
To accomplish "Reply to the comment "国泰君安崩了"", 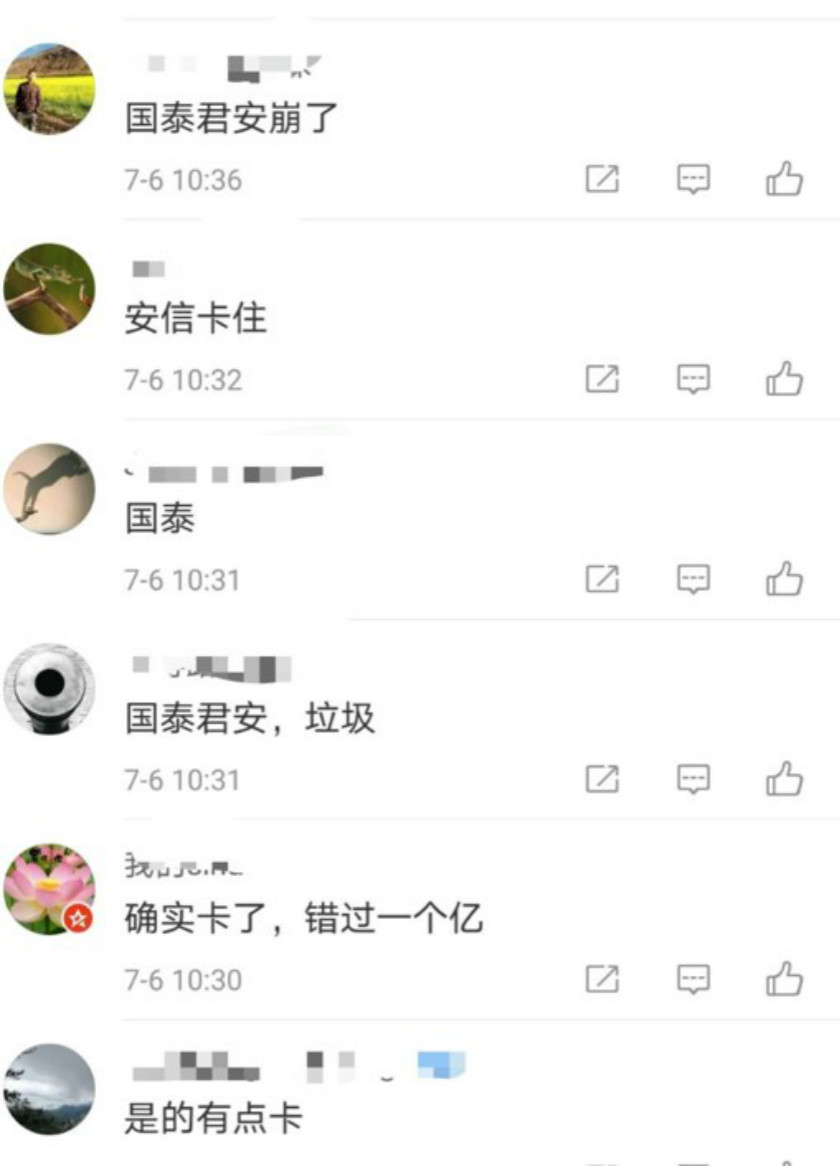I will 693,180.
